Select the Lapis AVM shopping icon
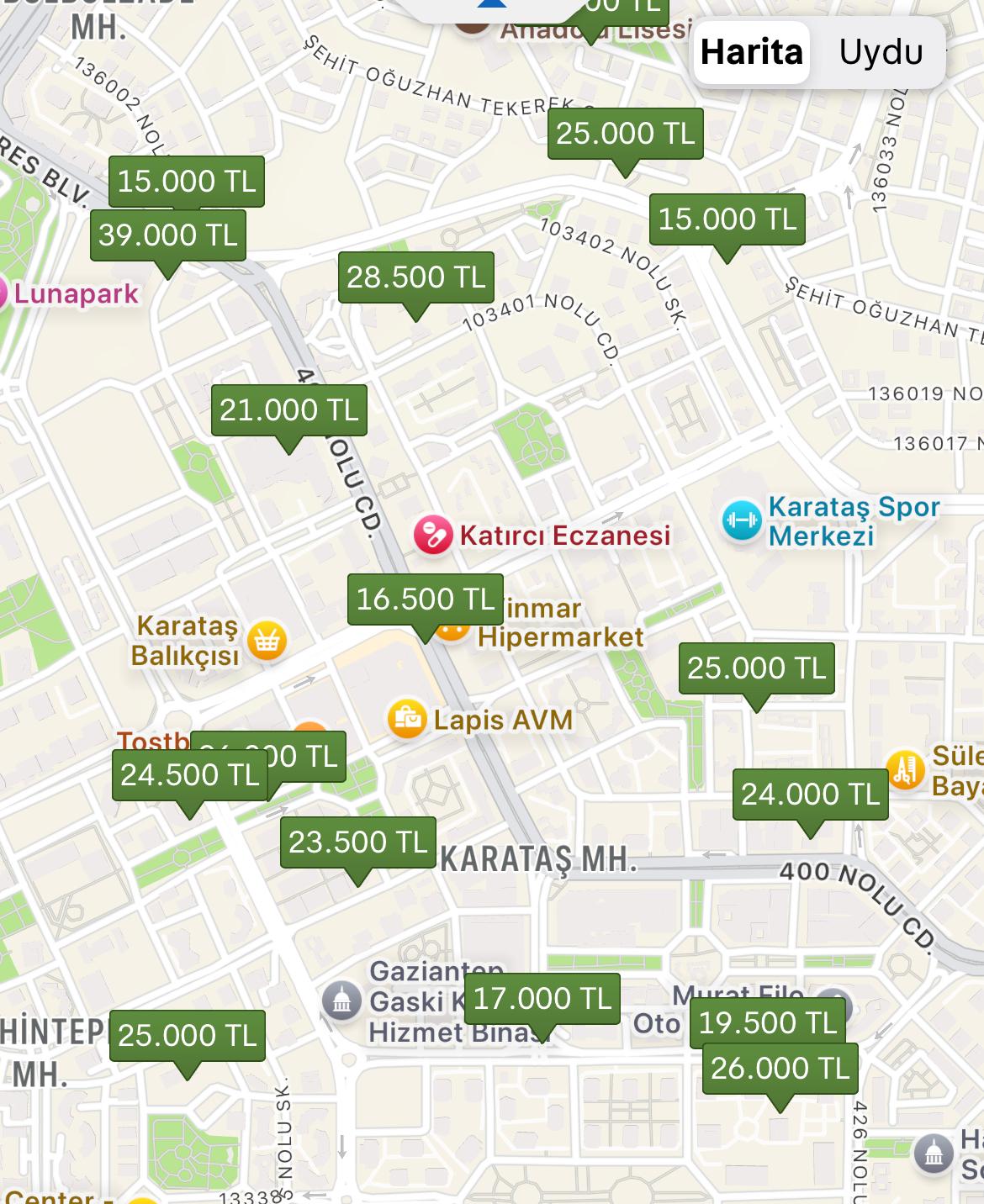 coord(407,719)
